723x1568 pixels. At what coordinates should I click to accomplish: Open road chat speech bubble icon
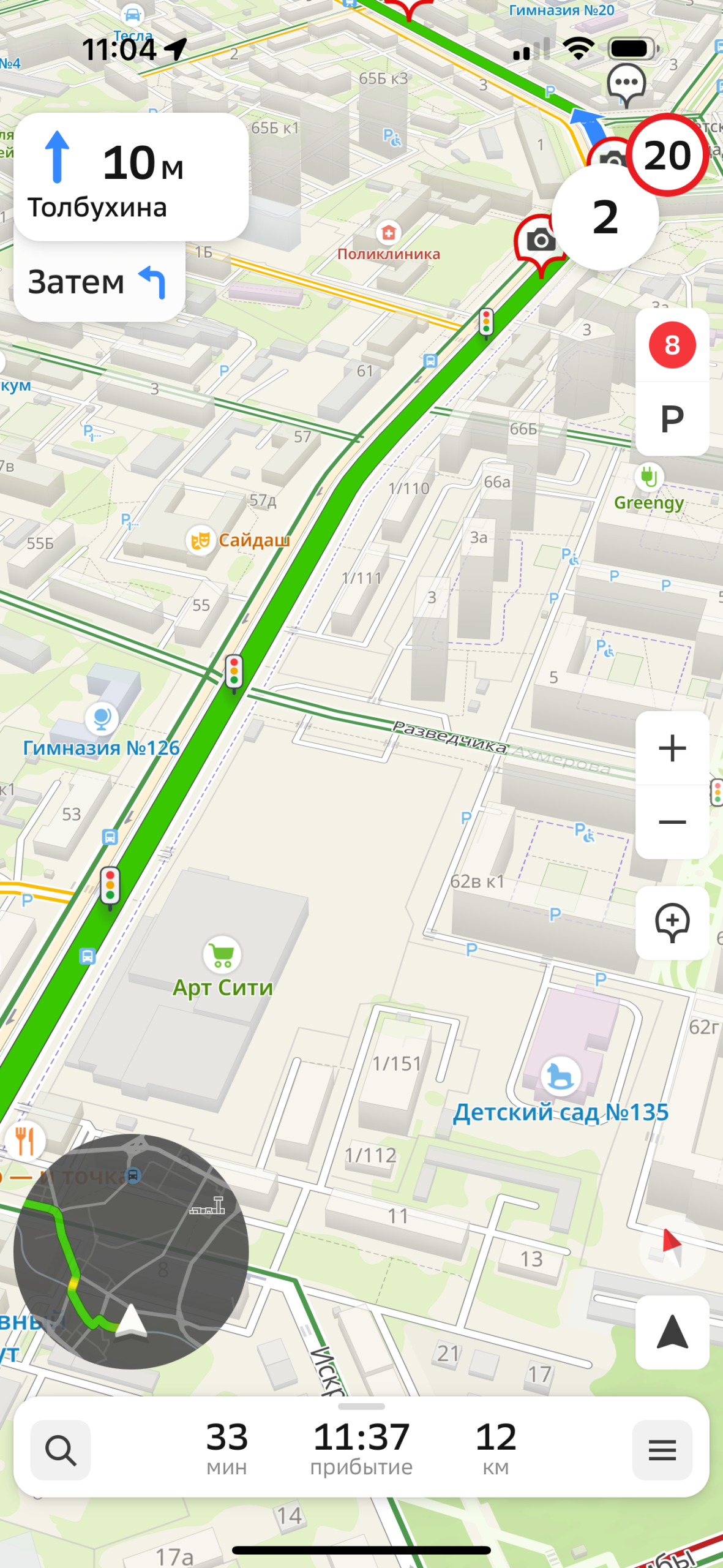coord(626,84)
